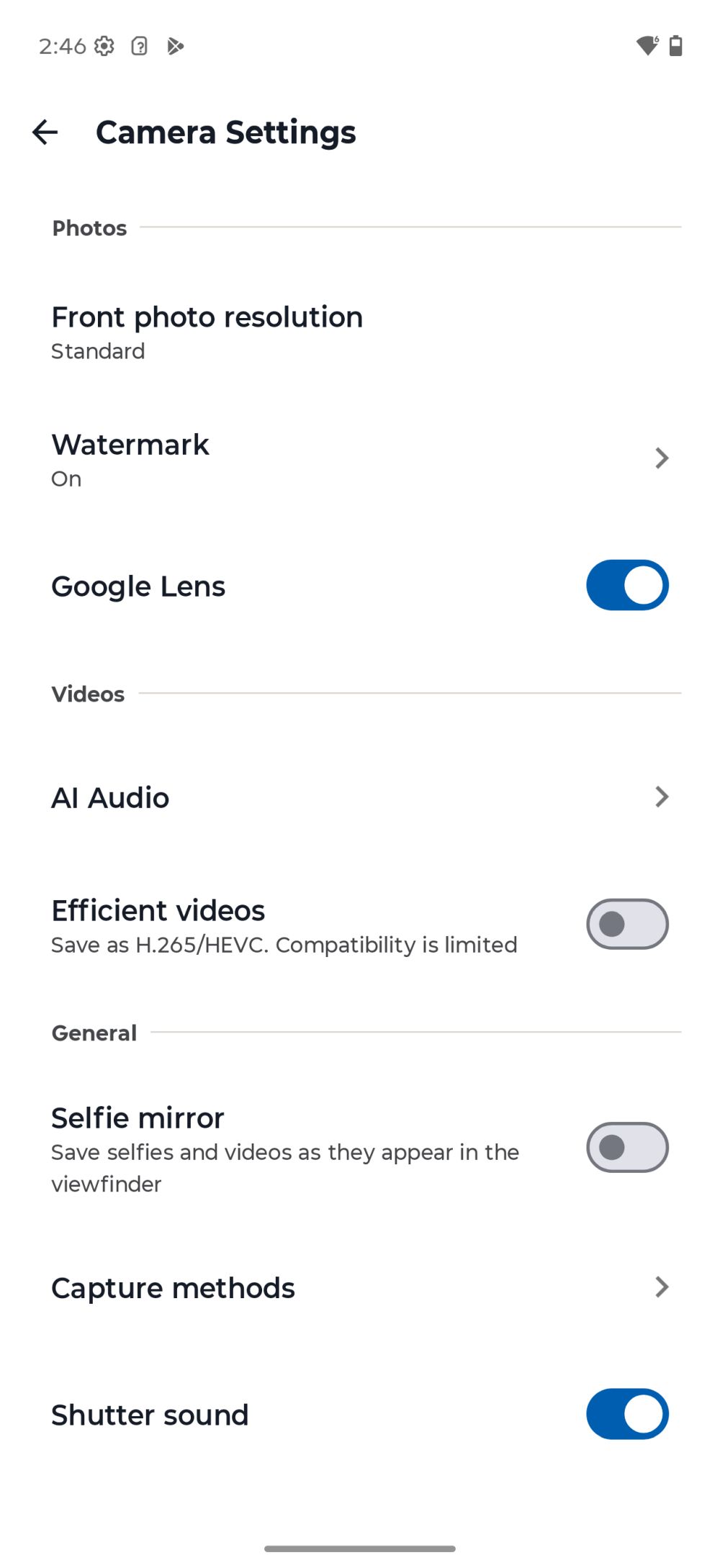Open AI Audio options
720x1568 pixels.
click(x=360, y=797)
